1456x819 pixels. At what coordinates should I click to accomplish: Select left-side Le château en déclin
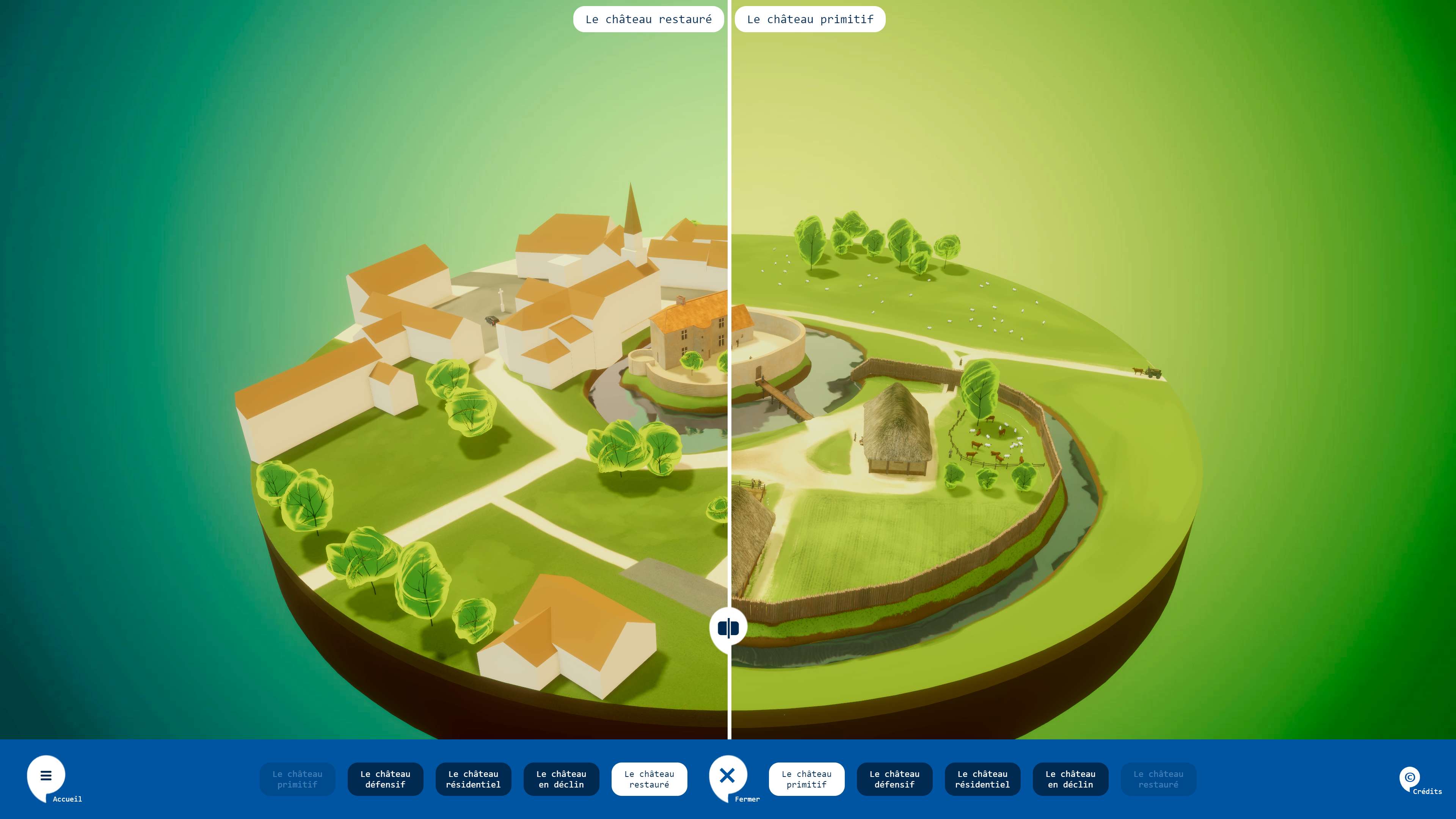561,779
